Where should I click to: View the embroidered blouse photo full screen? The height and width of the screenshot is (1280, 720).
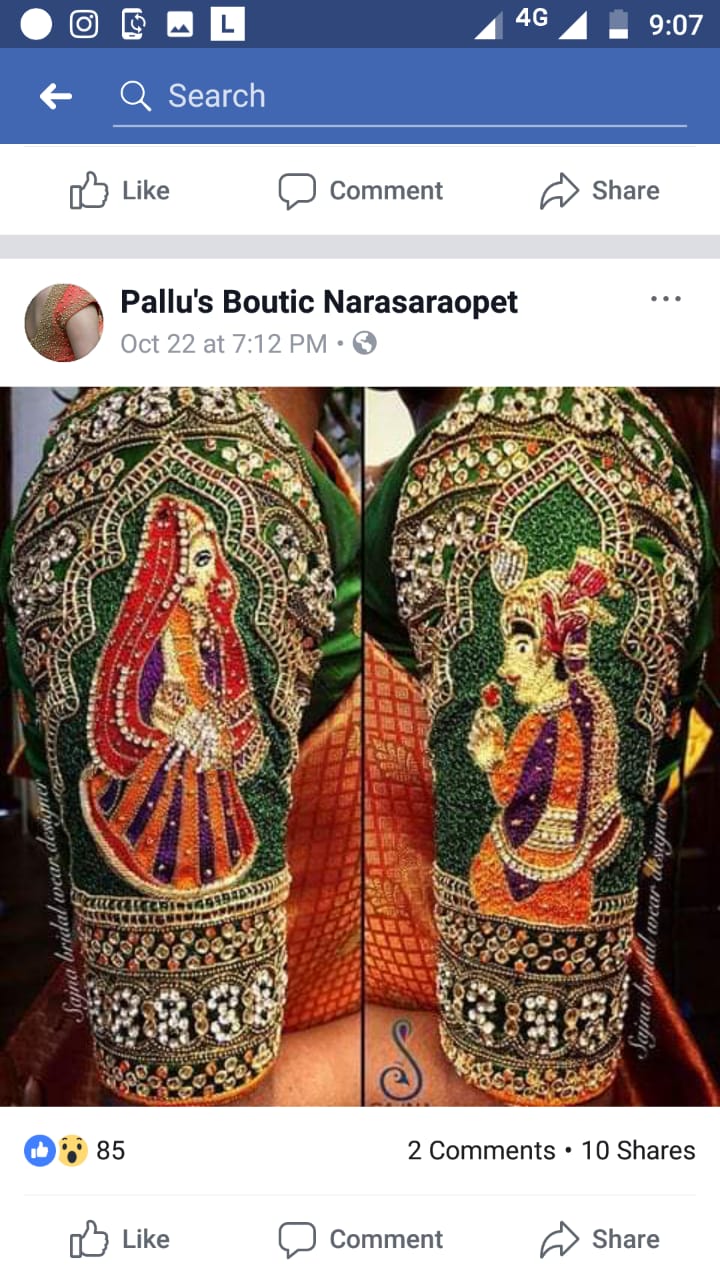click(360, 745)
